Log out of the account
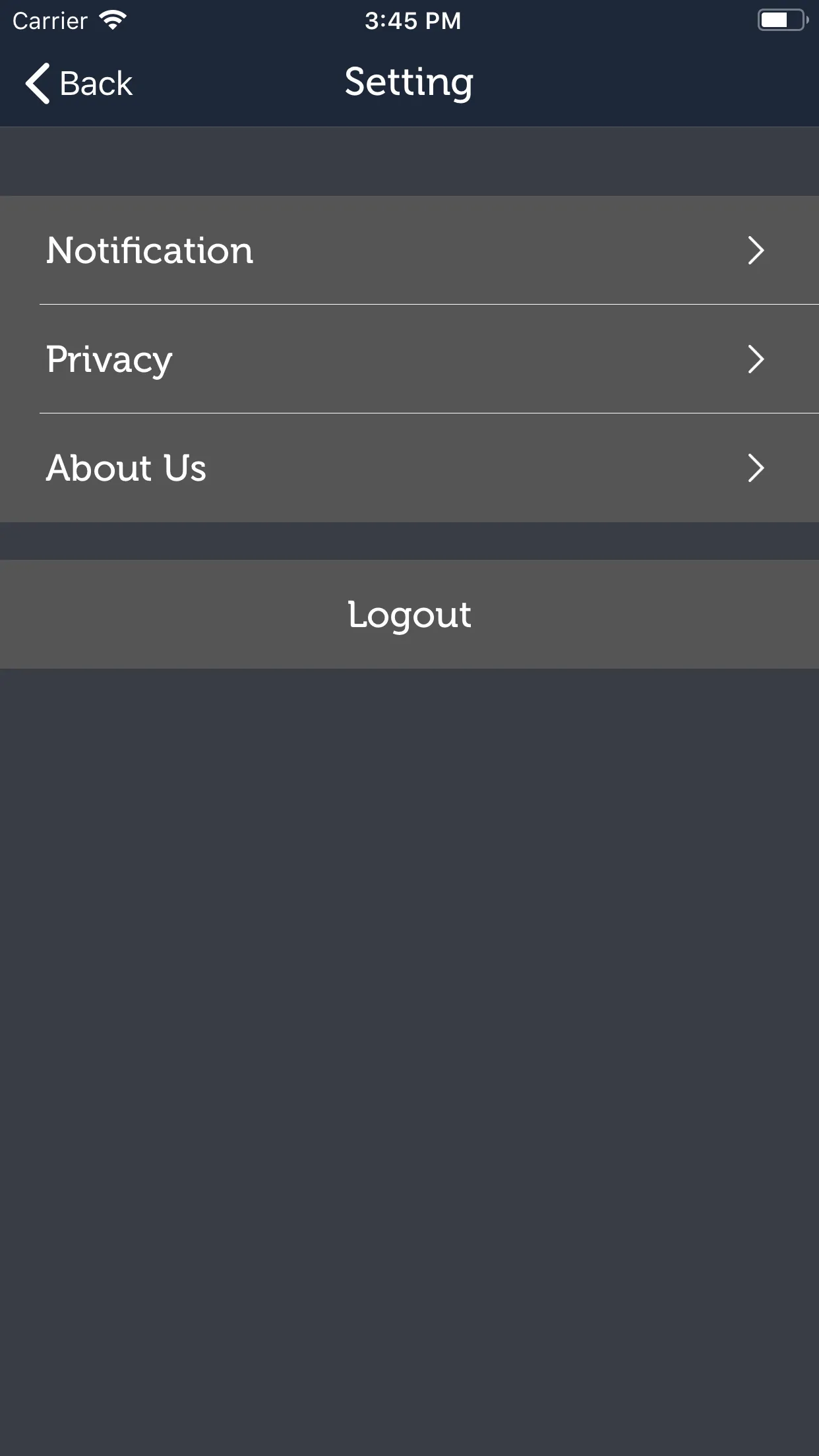This screenshot has width=819, height=1456. [x=409, y=615]
